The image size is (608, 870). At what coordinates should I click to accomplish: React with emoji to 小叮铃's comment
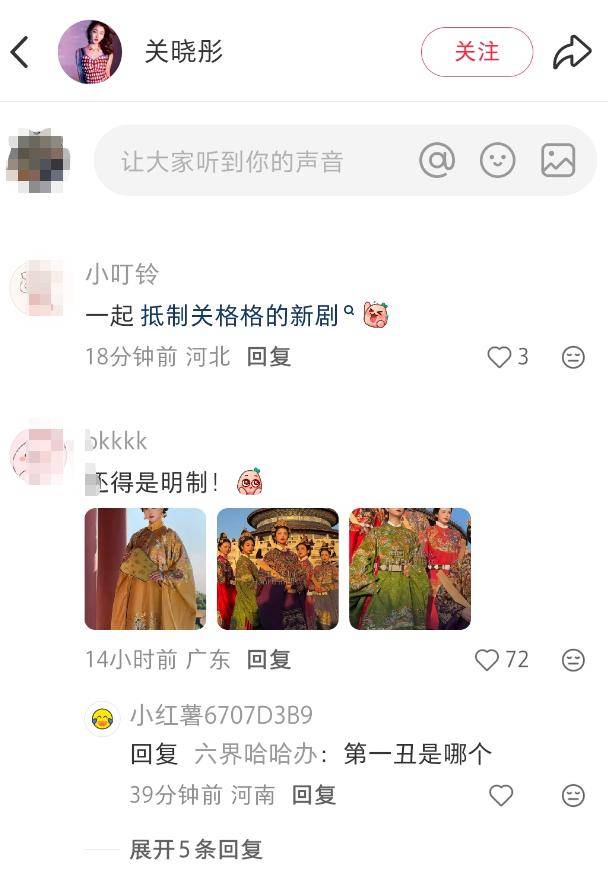pyautogui.click(x=573, y=357)
